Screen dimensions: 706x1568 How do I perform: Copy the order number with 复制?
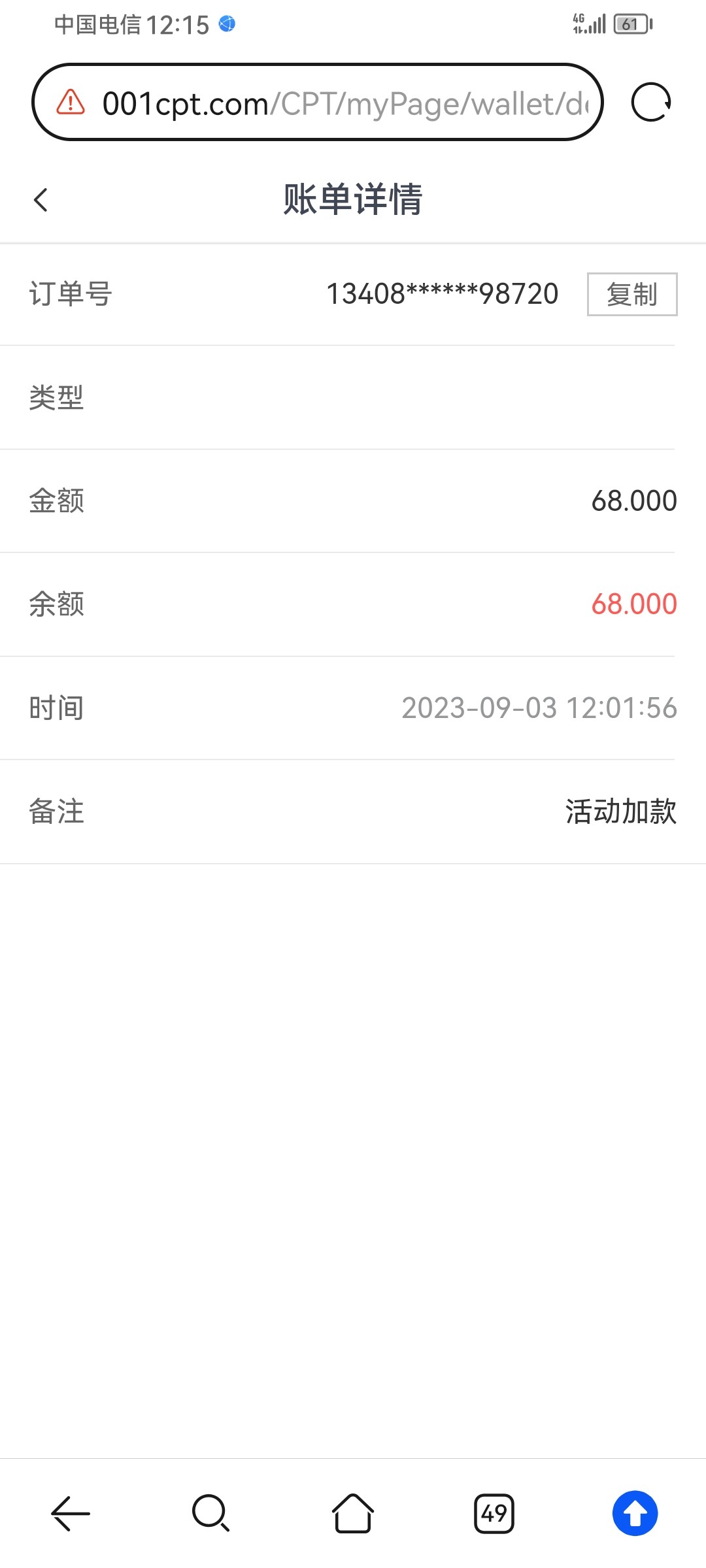[631, 294]
